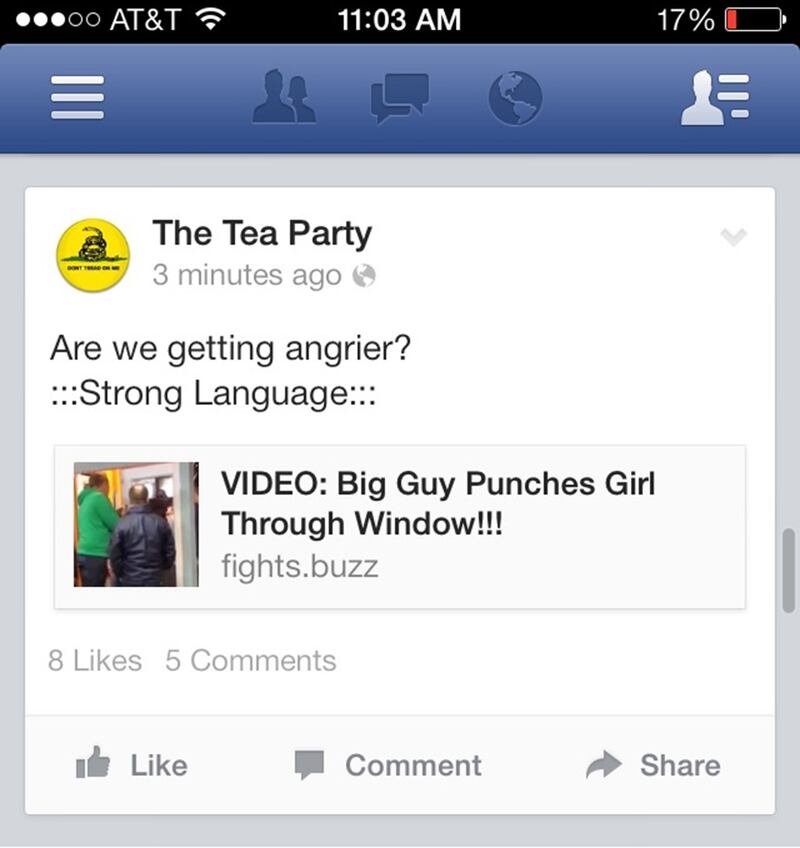800x848 pixels.
Task: Expand the post options chevron
Action: [734, 238]
